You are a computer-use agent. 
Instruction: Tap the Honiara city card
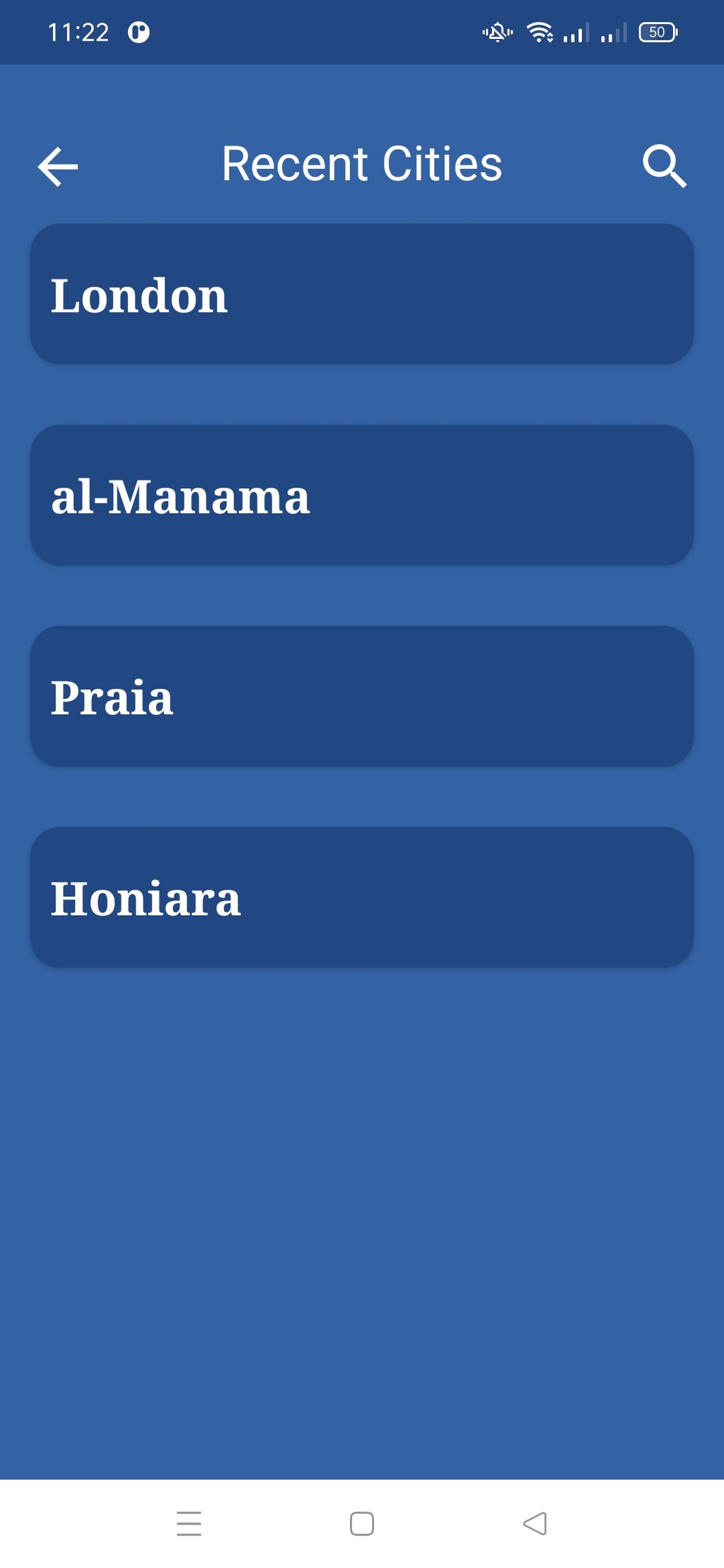point(361,897)
